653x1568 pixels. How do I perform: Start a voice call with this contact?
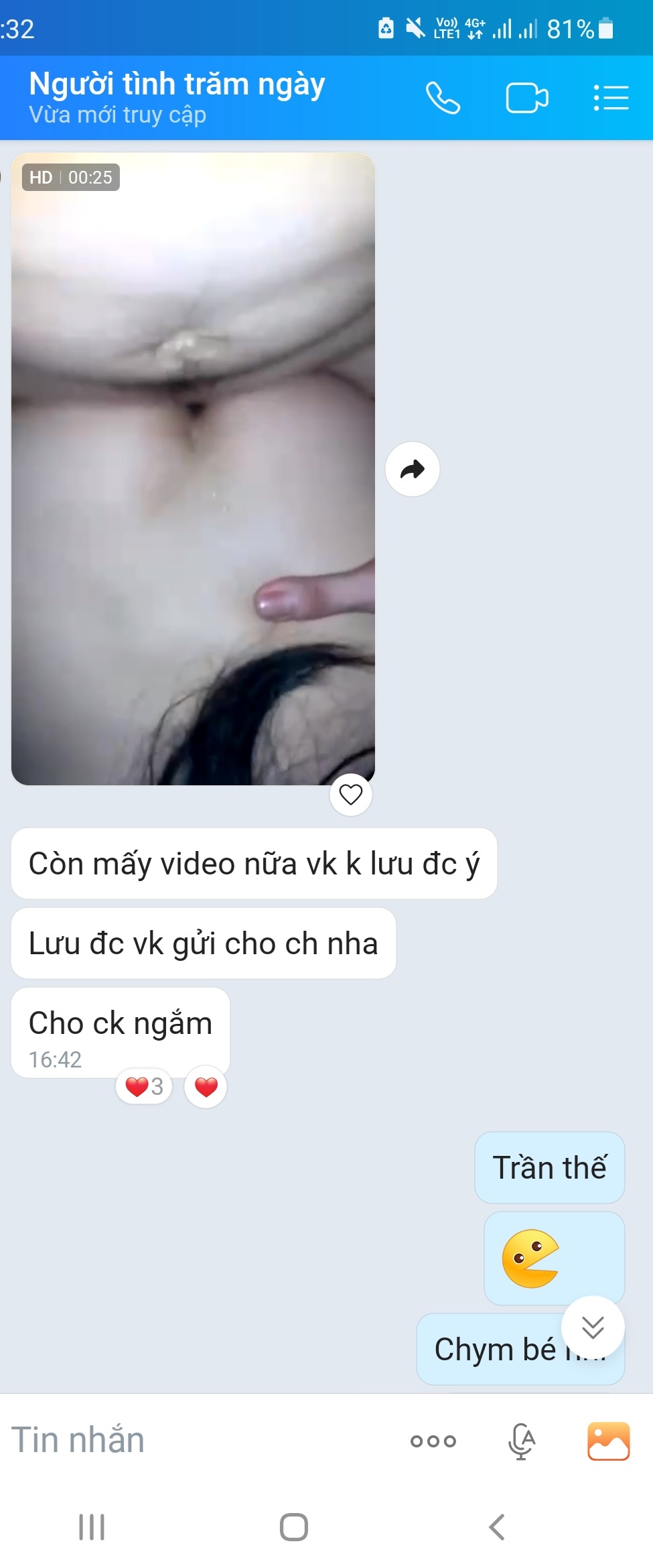tap(443, 98)
